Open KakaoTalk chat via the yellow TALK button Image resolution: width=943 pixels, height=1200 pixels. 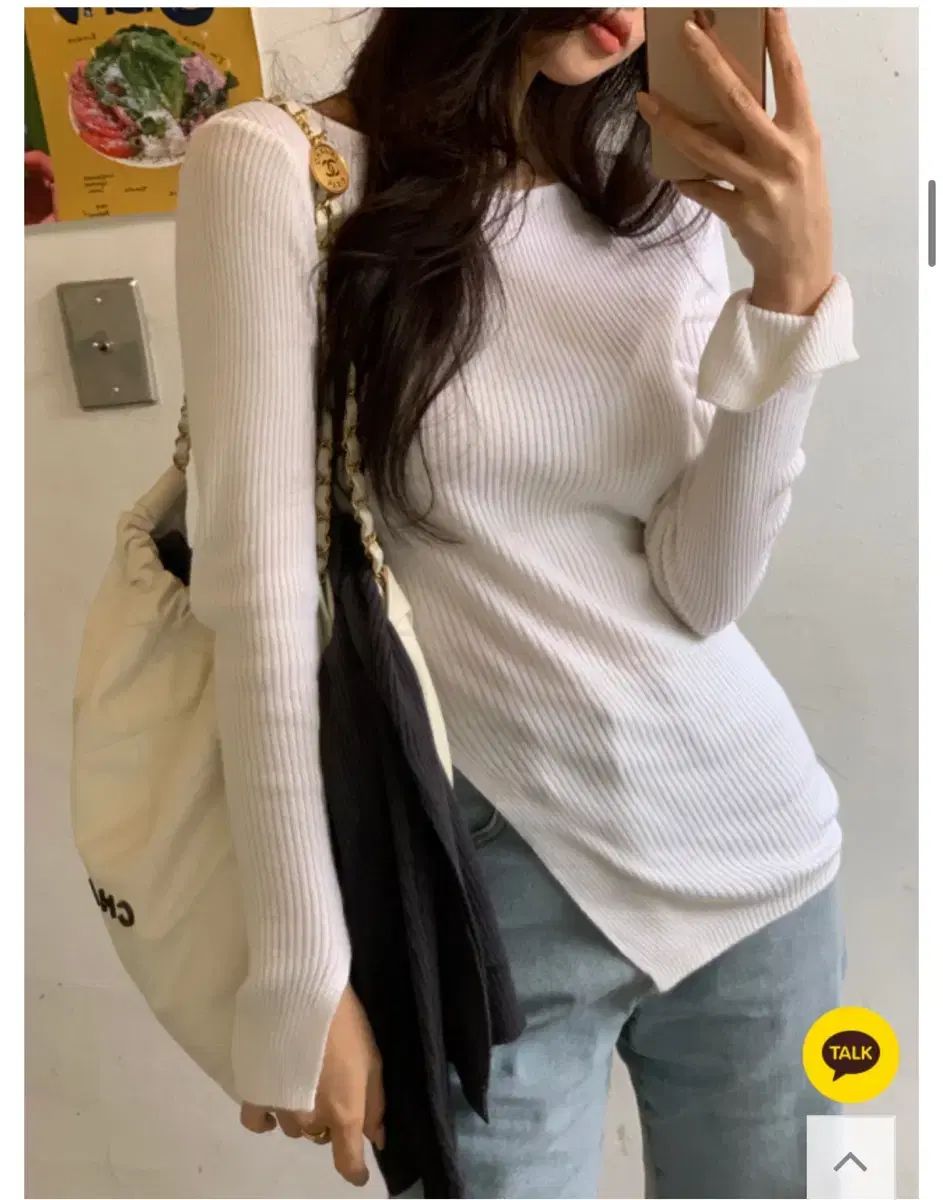click(850, 1054)
